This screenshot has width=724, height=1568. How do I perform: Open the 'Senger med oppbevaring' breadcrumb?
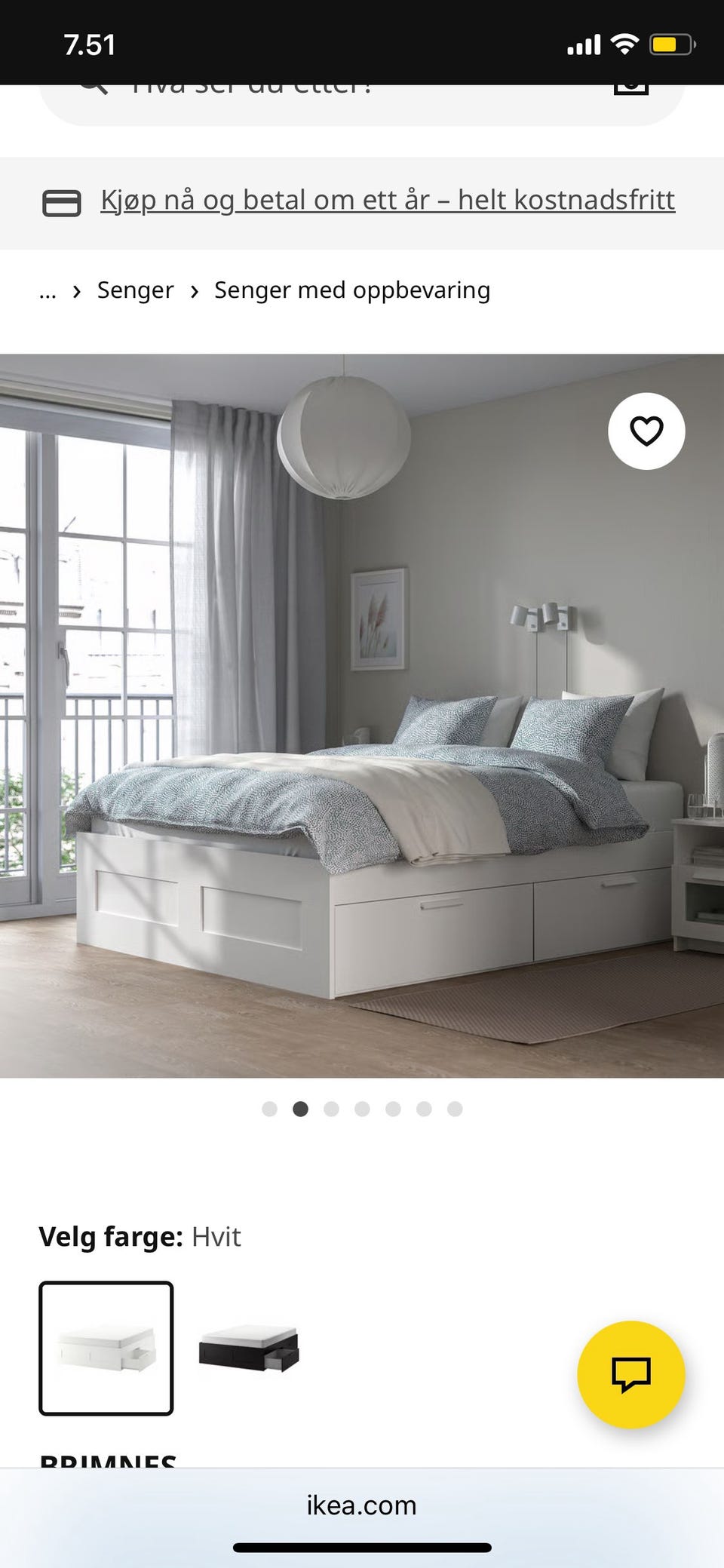(352, 290)
